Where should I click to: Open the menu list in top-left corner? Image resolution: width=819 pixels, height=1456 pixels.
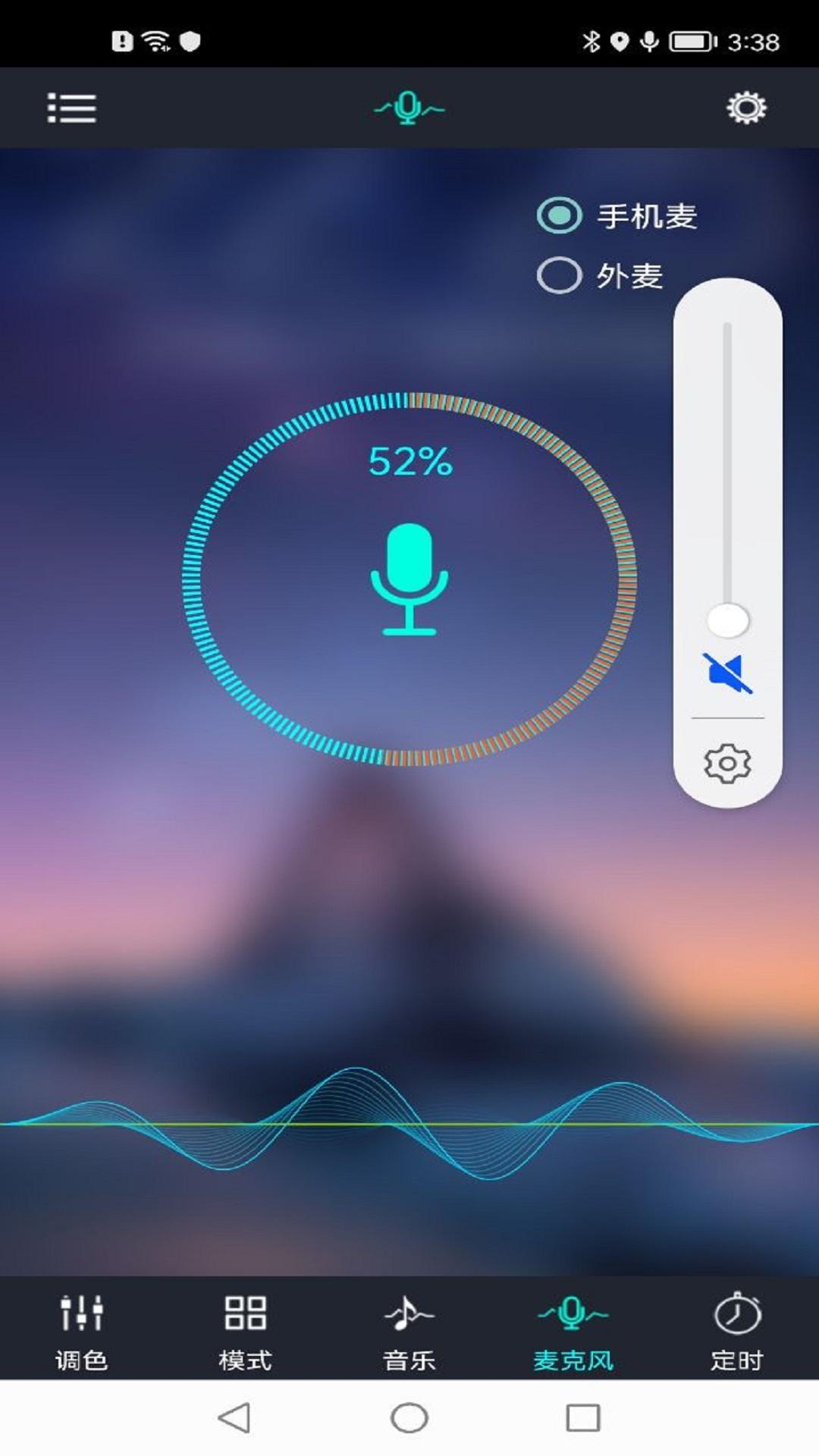71,108
